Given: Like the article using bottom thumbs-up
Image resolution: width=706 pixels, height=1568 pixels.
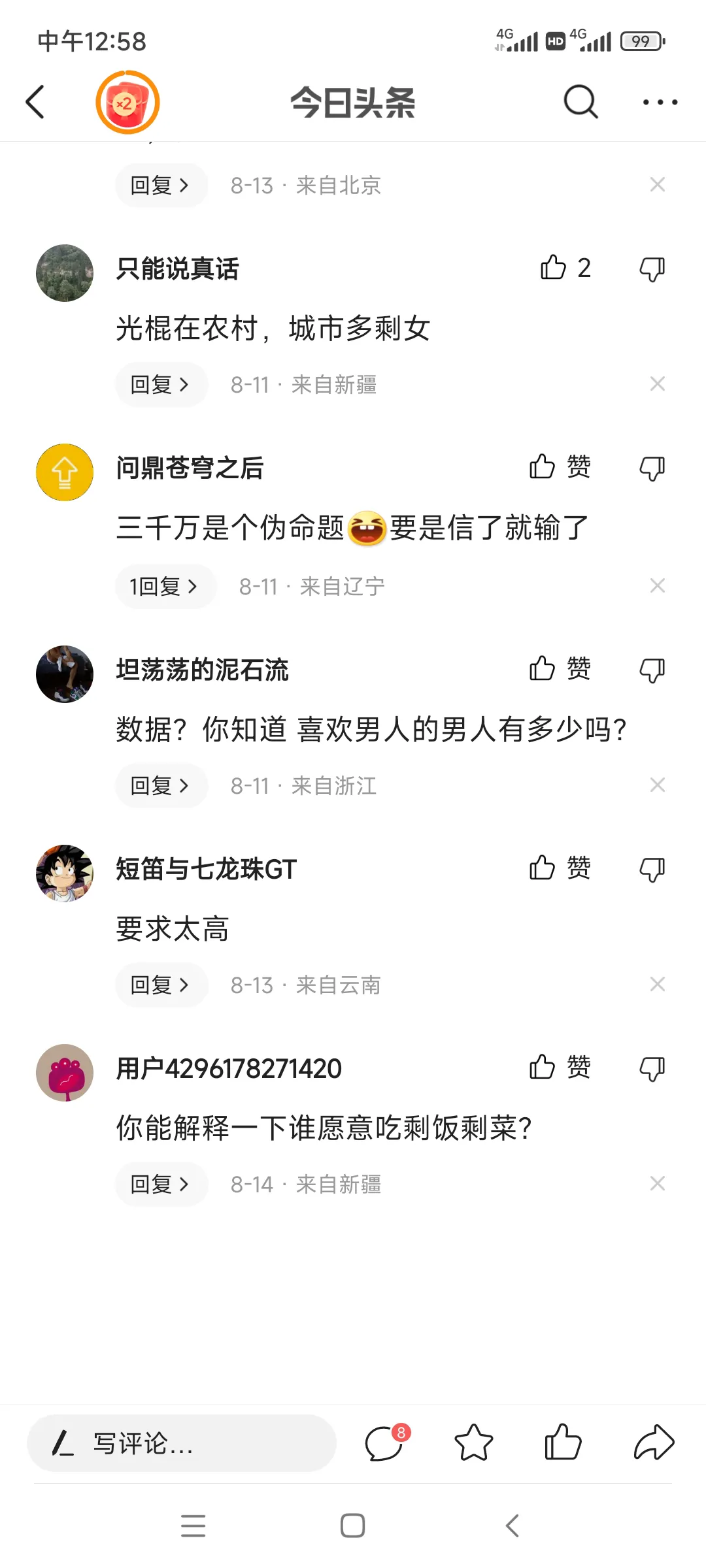Looking at the screenshot, I should click(x=562, y=1443).
